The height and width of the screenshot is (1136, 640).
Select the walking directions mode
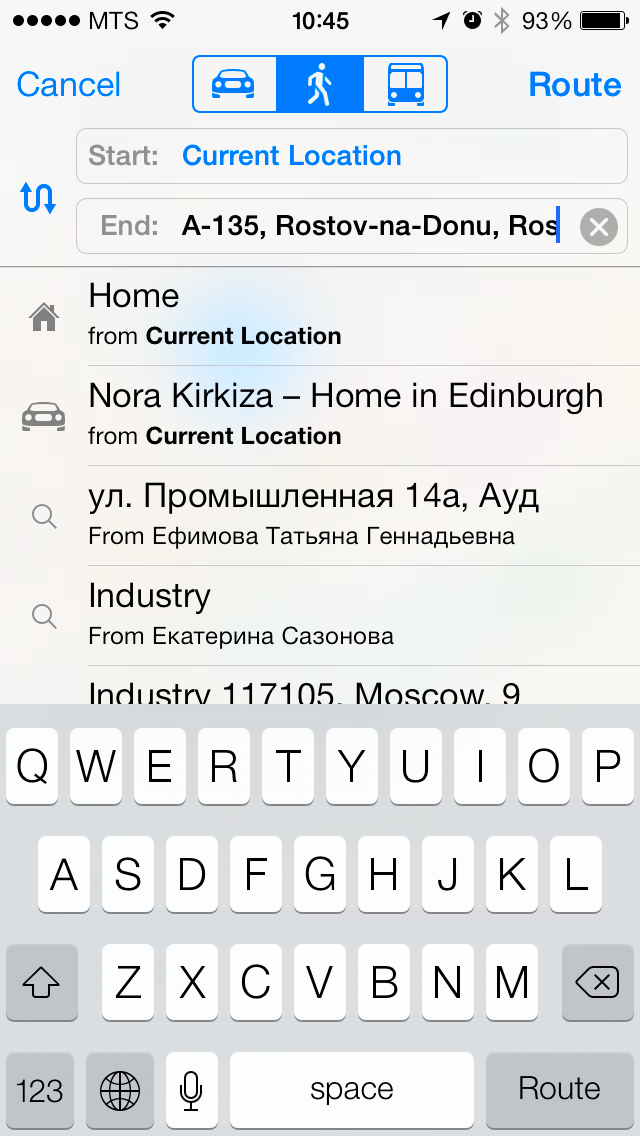320,84
